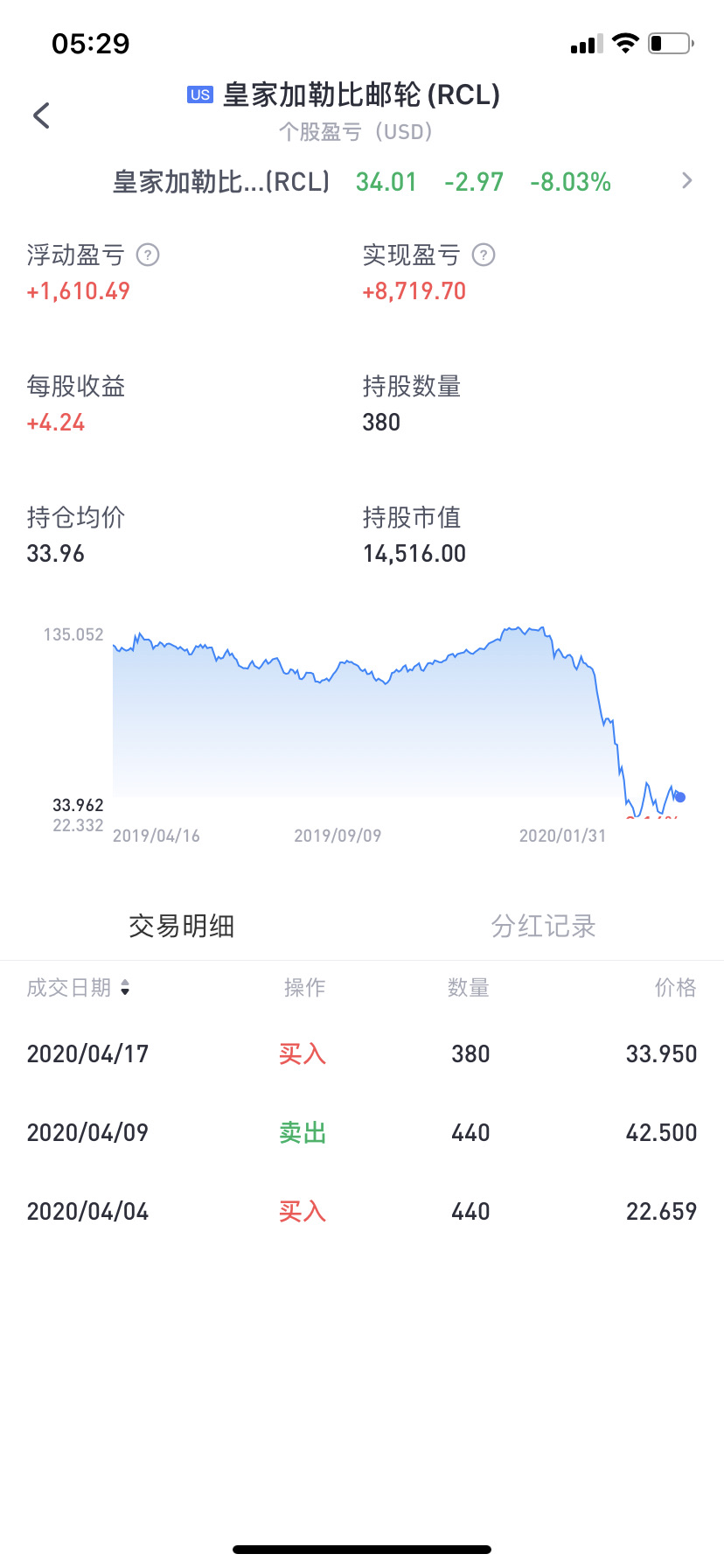Sort transactions by 成交日期
This screenshot has width=724, height=1568.
[79, 988]
